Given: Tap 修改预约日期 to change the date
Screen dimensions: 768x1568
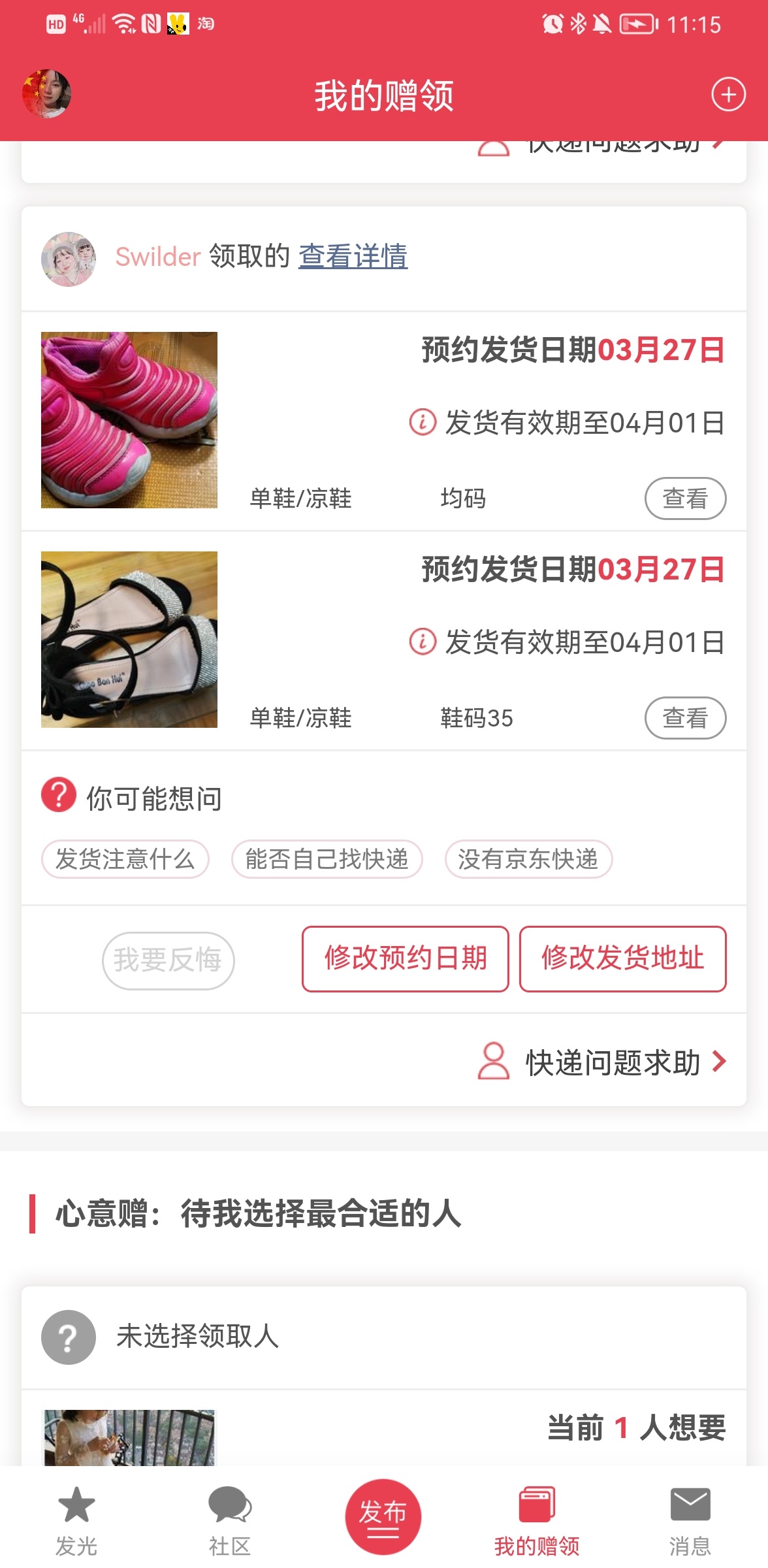Looking at the screenshot, I should [x=406, y=958].
